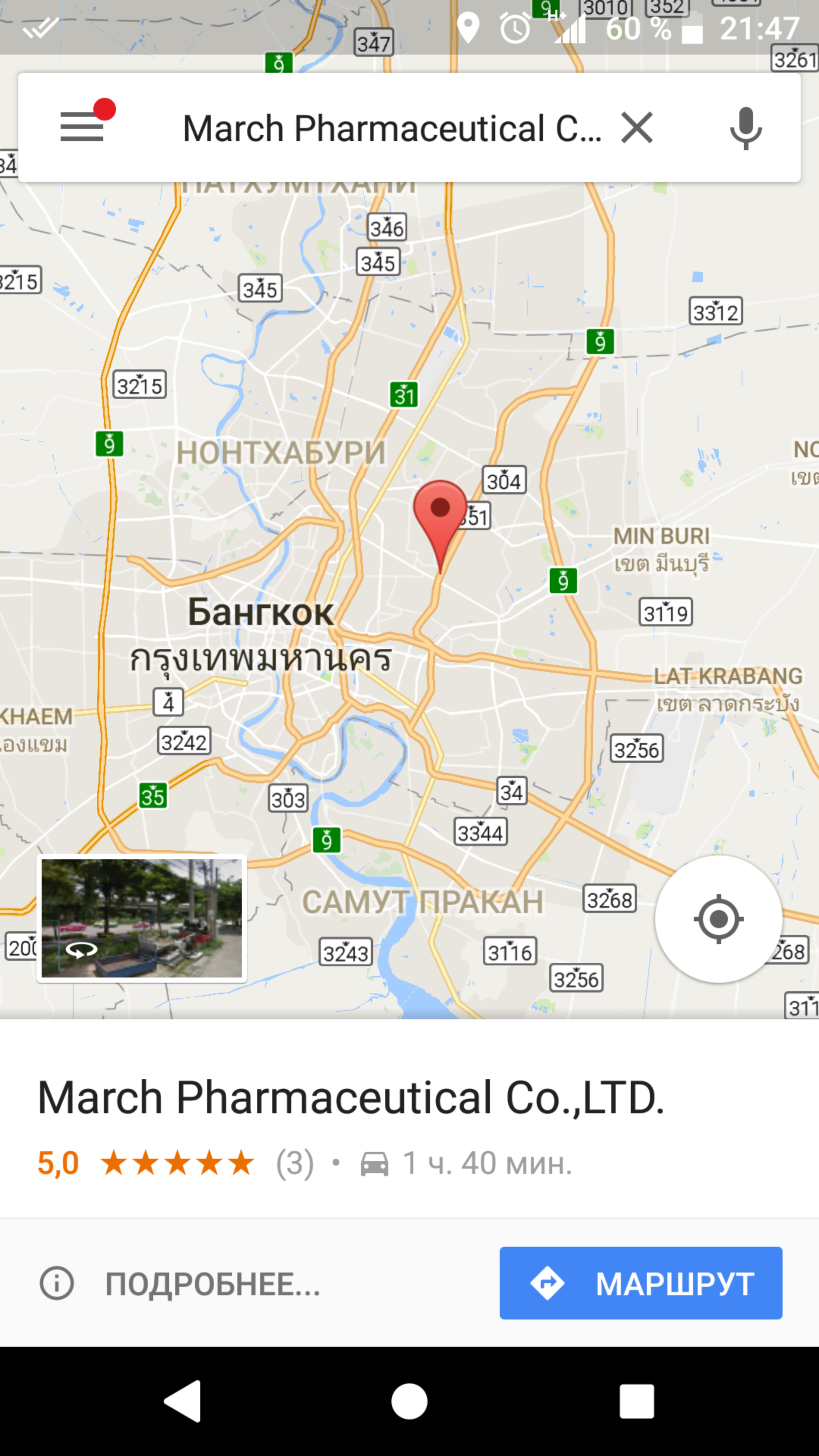Center the map on my location
Image resolution: width=819 pixels, height=1456 pixels.
[x=718, y=919]
